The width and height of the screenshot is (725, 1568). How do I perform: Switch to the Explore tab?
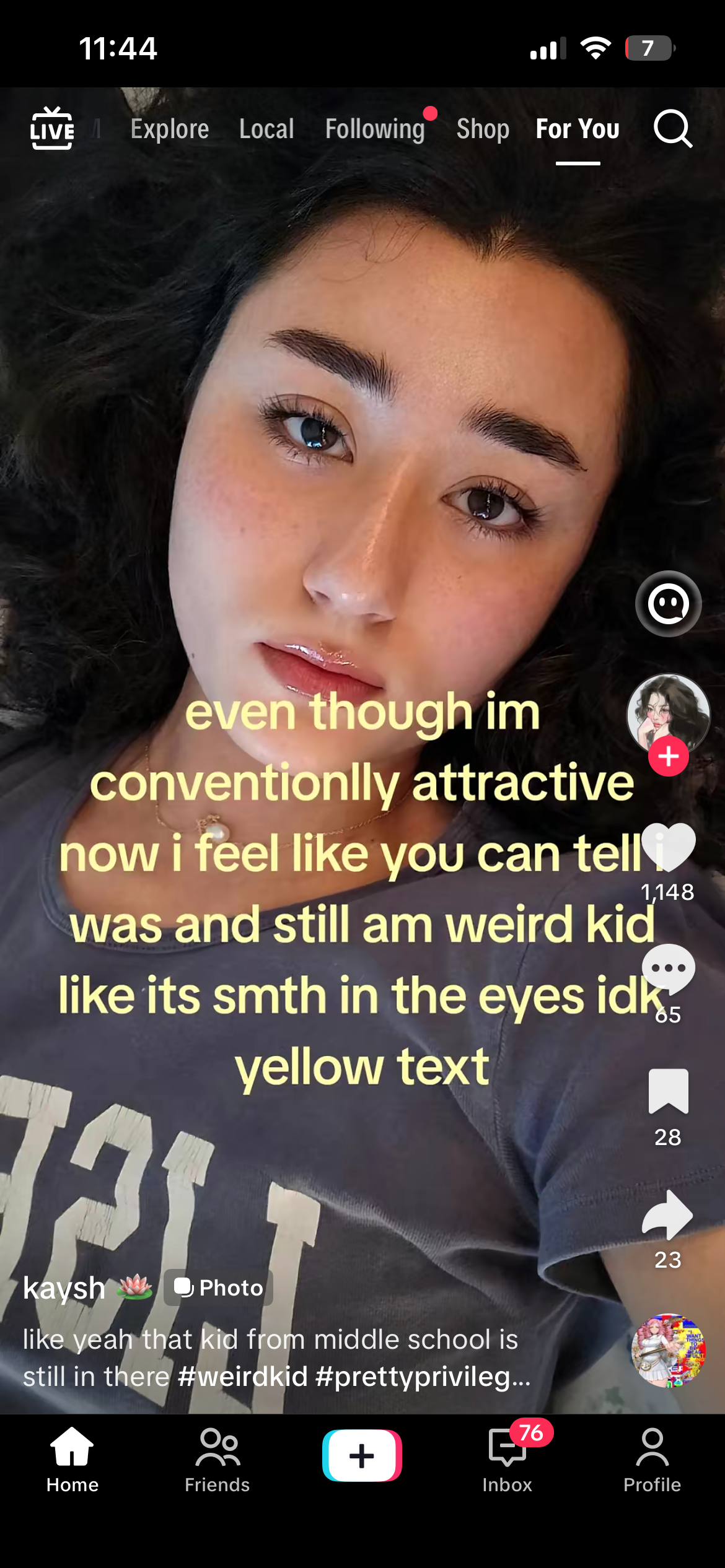click(170, 129)
